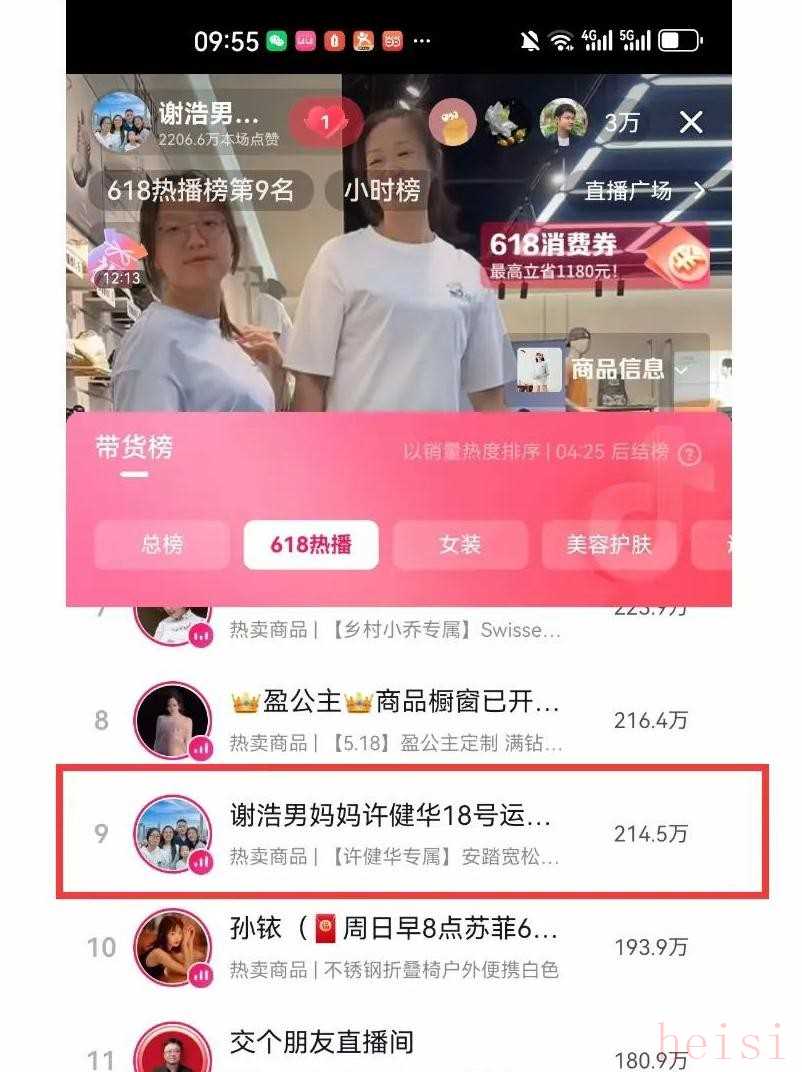The image size is (802, 1072).
Task: Open rank 8 盈公主 live room
Action: [400, 720]
